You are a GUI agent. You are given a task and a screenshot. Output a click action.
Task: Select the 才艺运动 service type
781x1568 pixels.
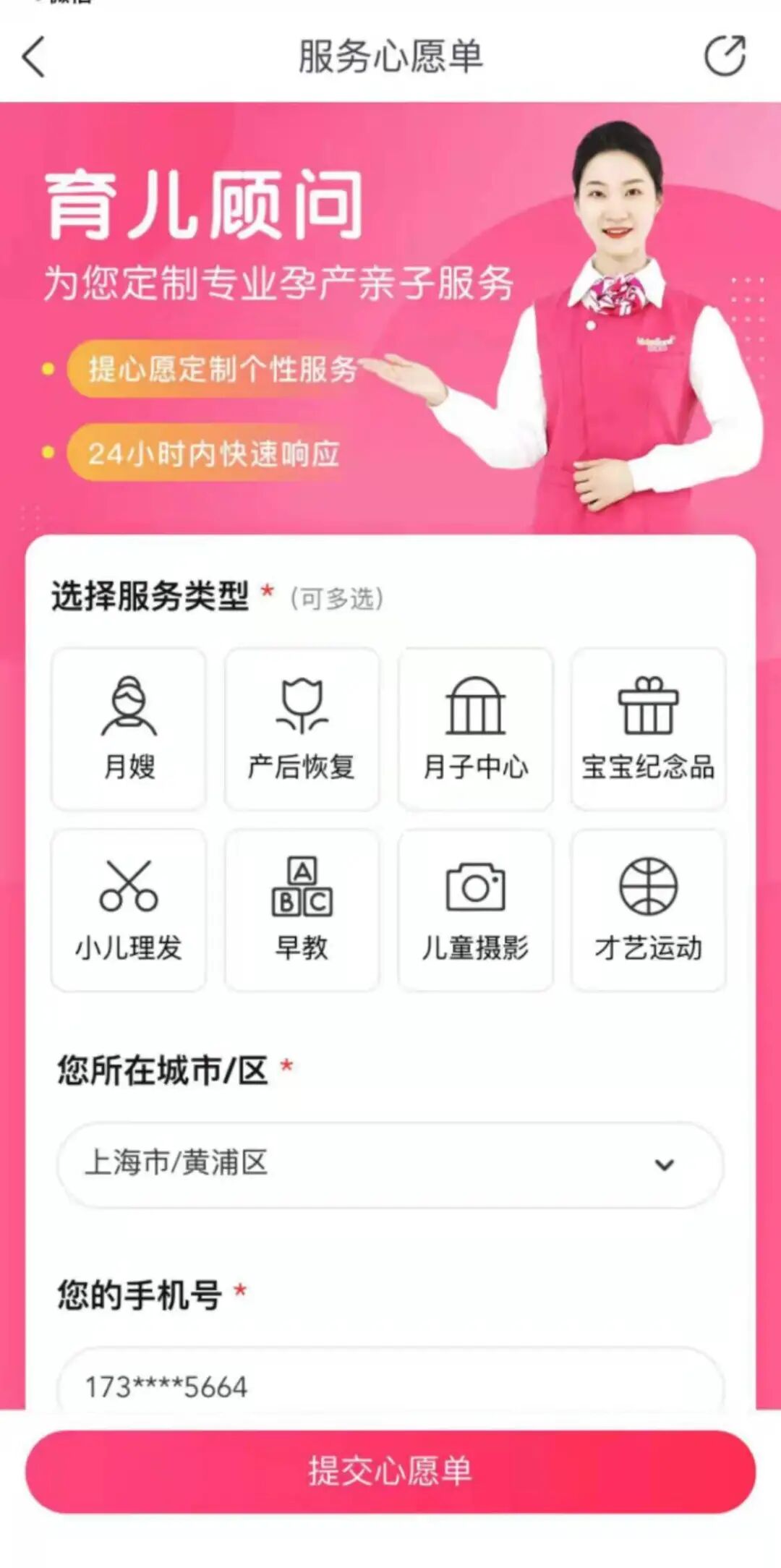pos(648,910)
